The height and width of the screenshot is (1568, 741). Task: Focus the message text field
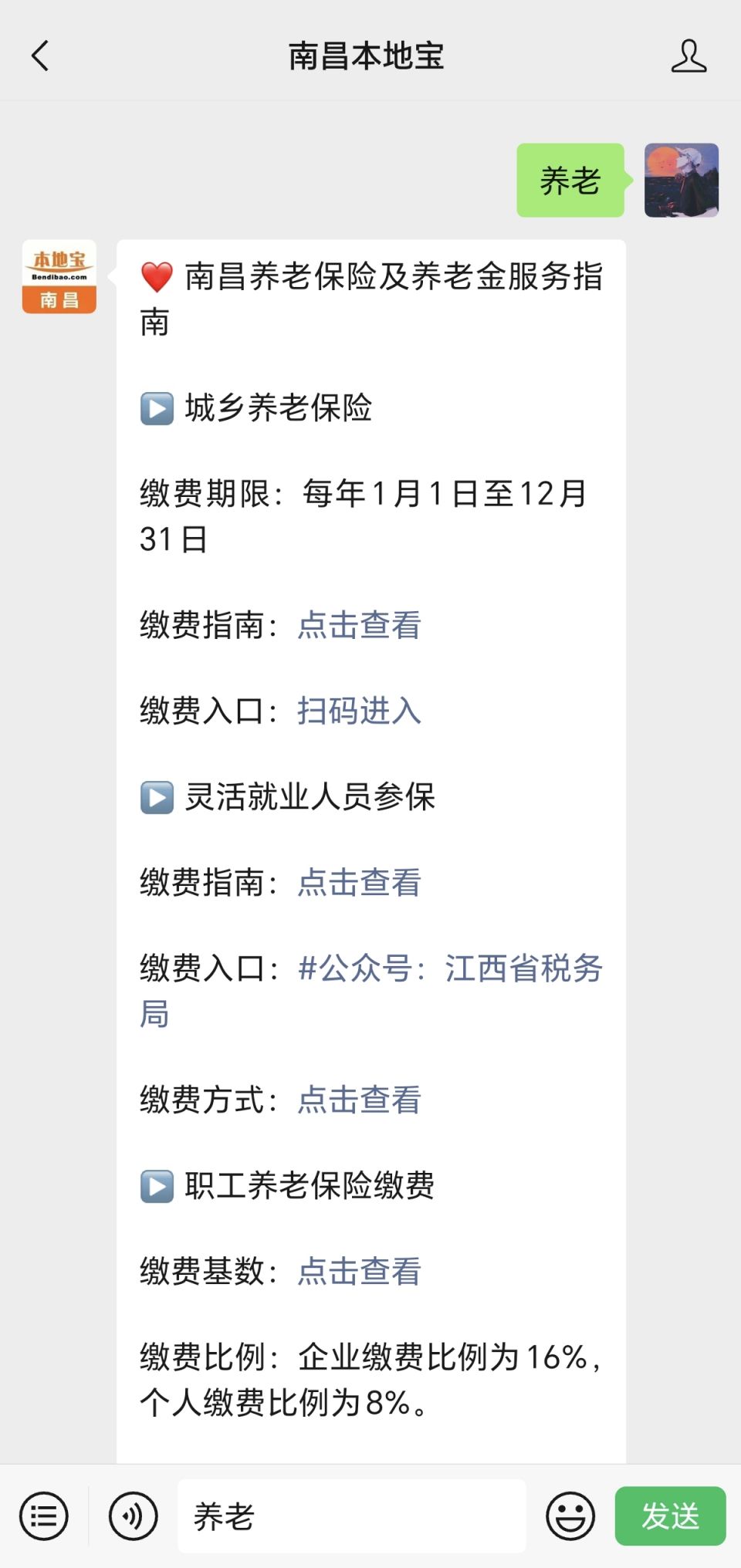[351, 1516]
